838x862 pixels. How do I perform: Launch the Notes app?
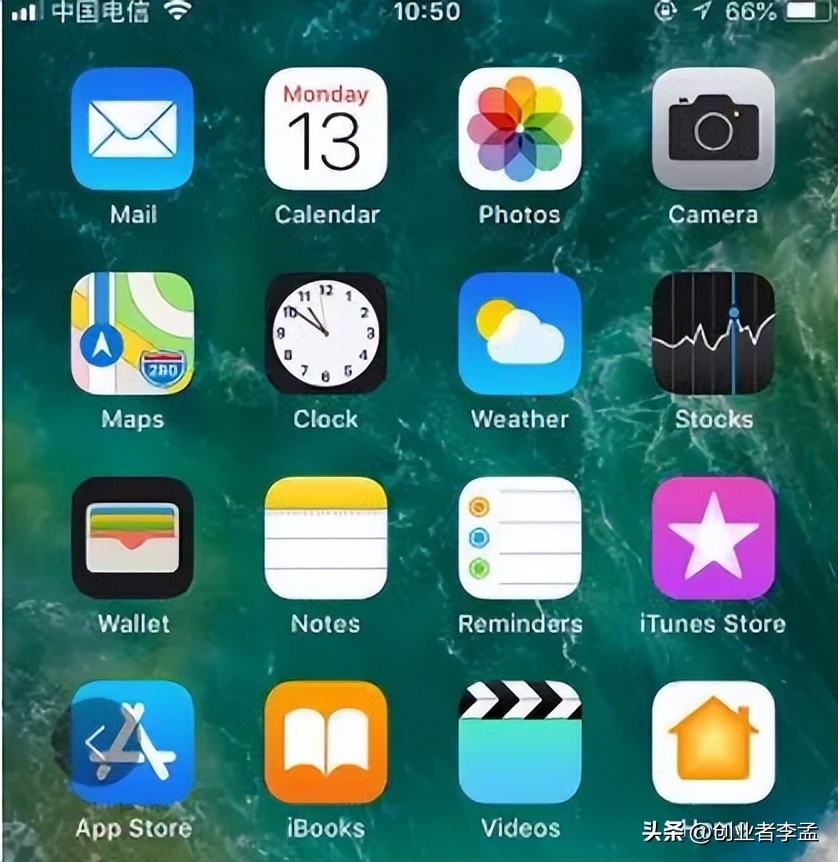(x=326, y=538)
